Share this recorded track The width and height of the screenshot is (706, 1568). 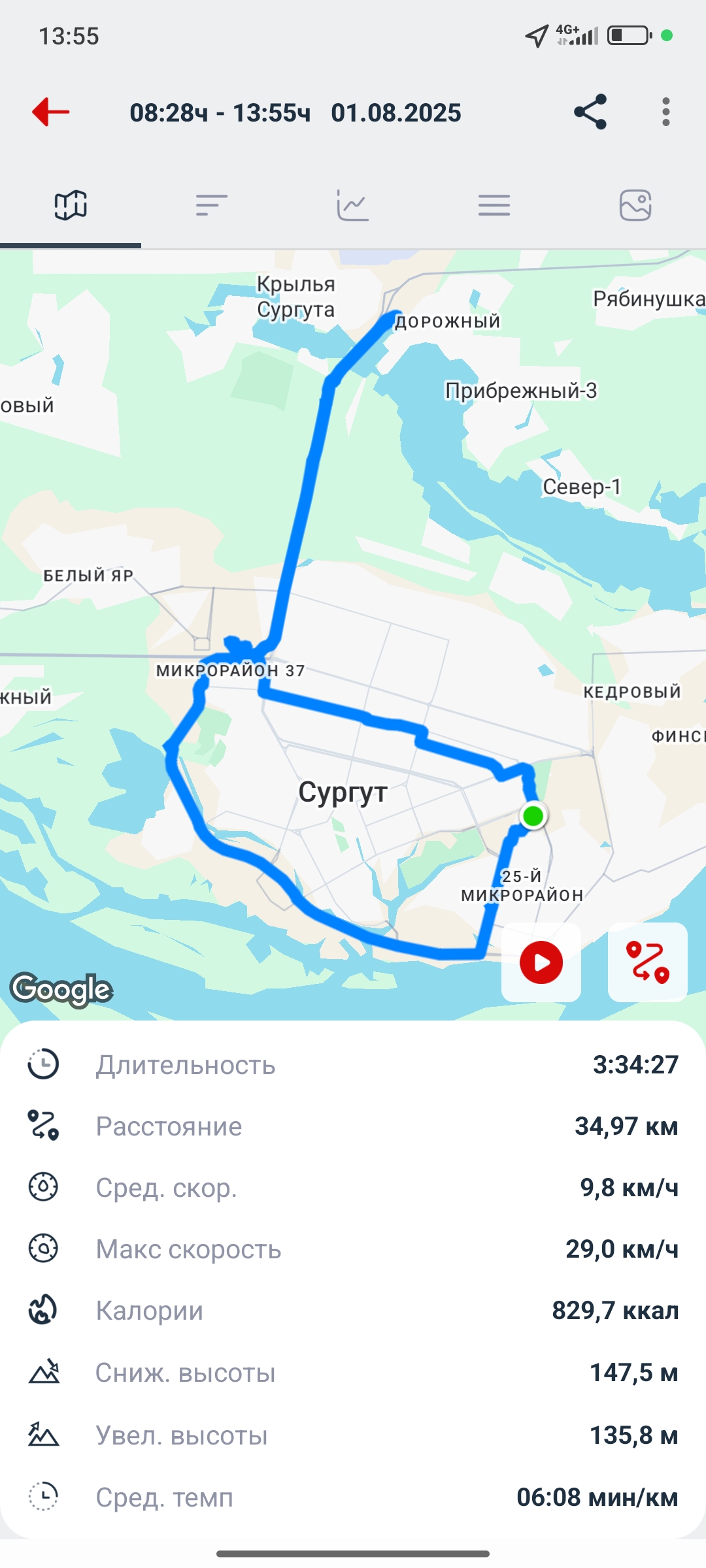[x=590, y=112]
